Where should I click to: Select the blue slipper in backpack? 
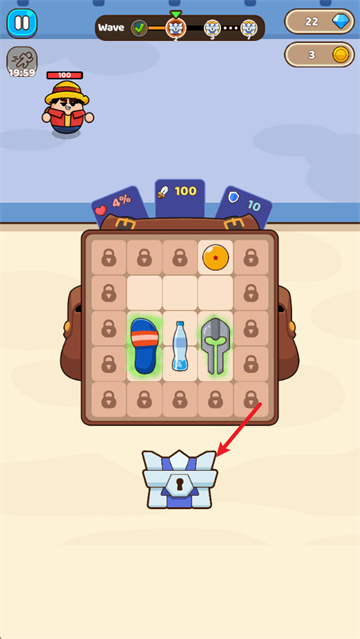pyautogui.click(x=144, y=346)
